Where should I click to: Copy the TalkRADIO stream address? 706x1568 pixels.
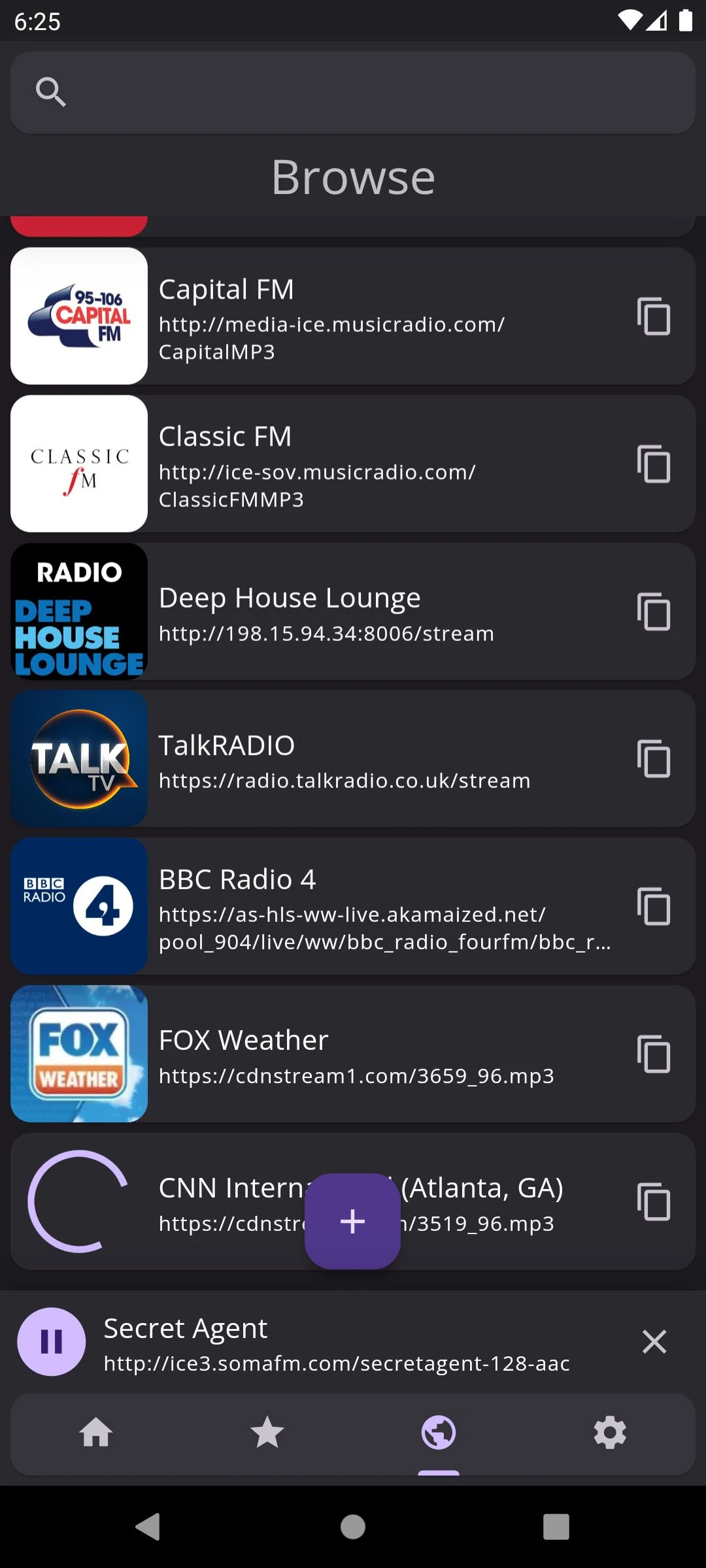(653, 759)
